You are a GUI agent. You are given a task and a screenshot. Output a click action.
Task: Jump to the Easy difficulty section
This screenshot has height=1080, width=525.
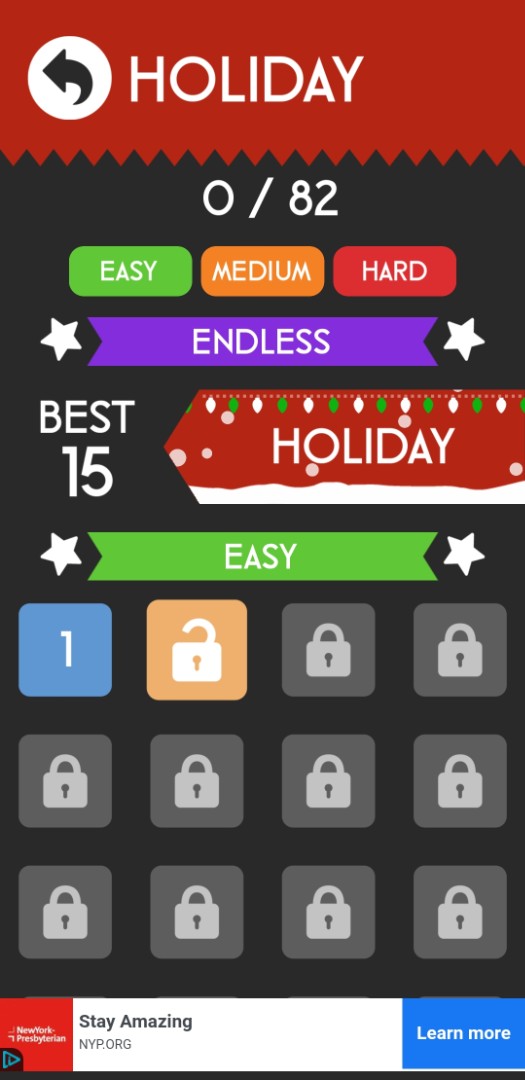point(130,271)
